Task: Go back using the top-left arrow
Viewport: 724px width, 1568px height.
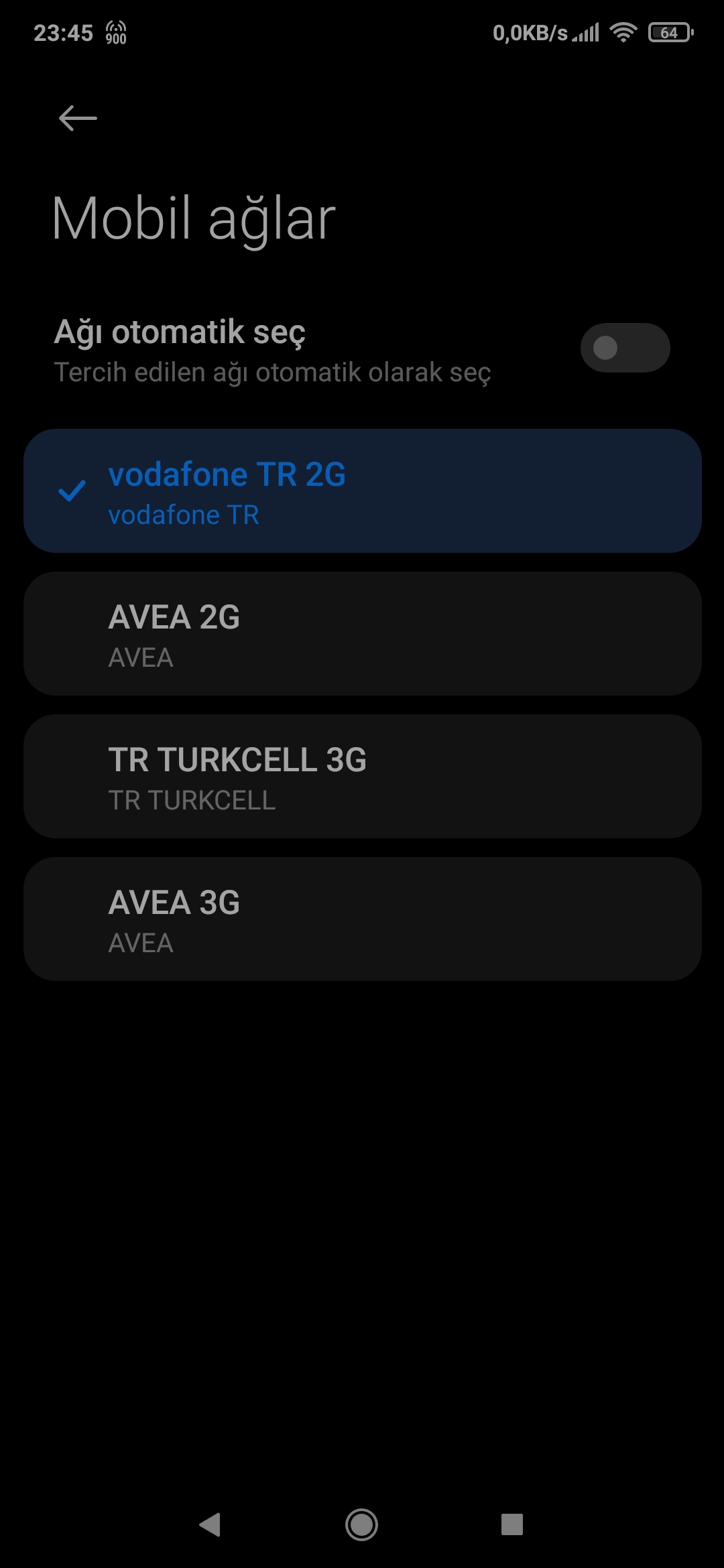Action: tap(78, 119)
